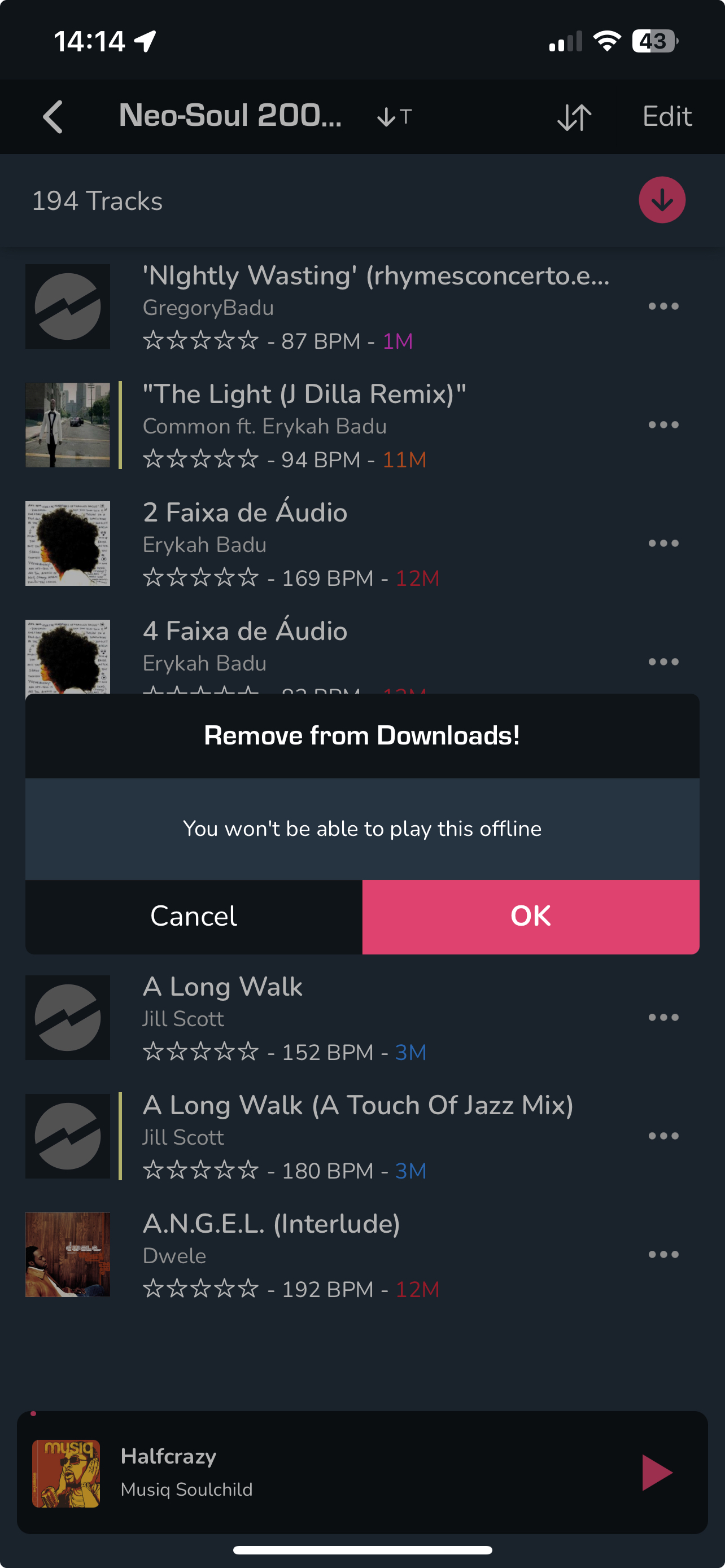Open more options for The Light remix
This screenshot has width=725, height=1568.
(663, 425)
